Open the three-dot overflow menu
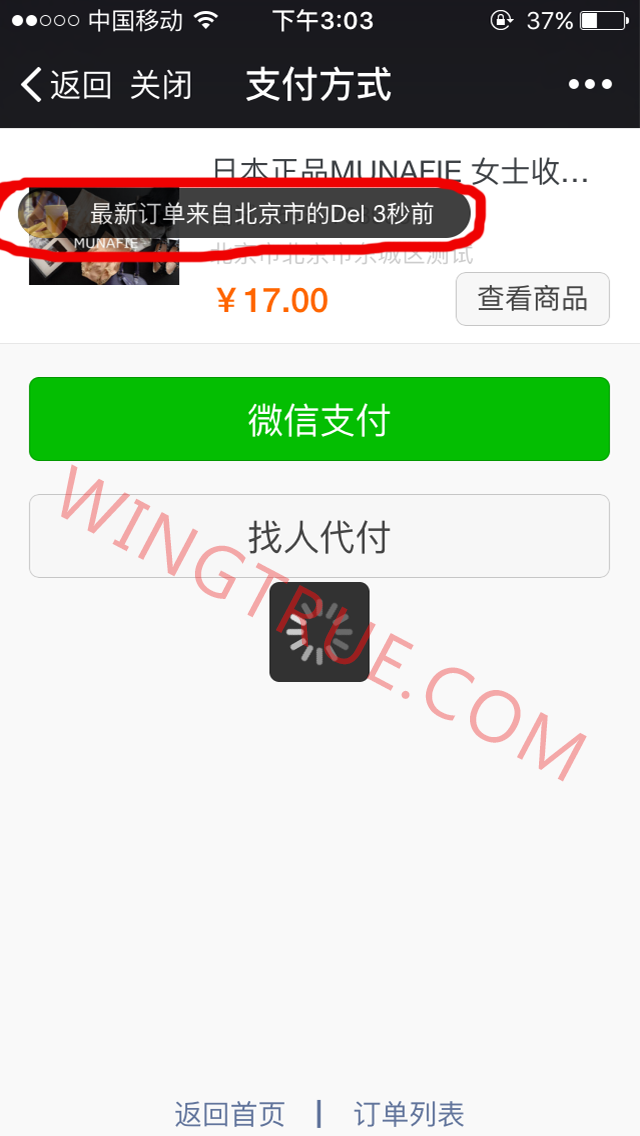 [x=590, y=85]
